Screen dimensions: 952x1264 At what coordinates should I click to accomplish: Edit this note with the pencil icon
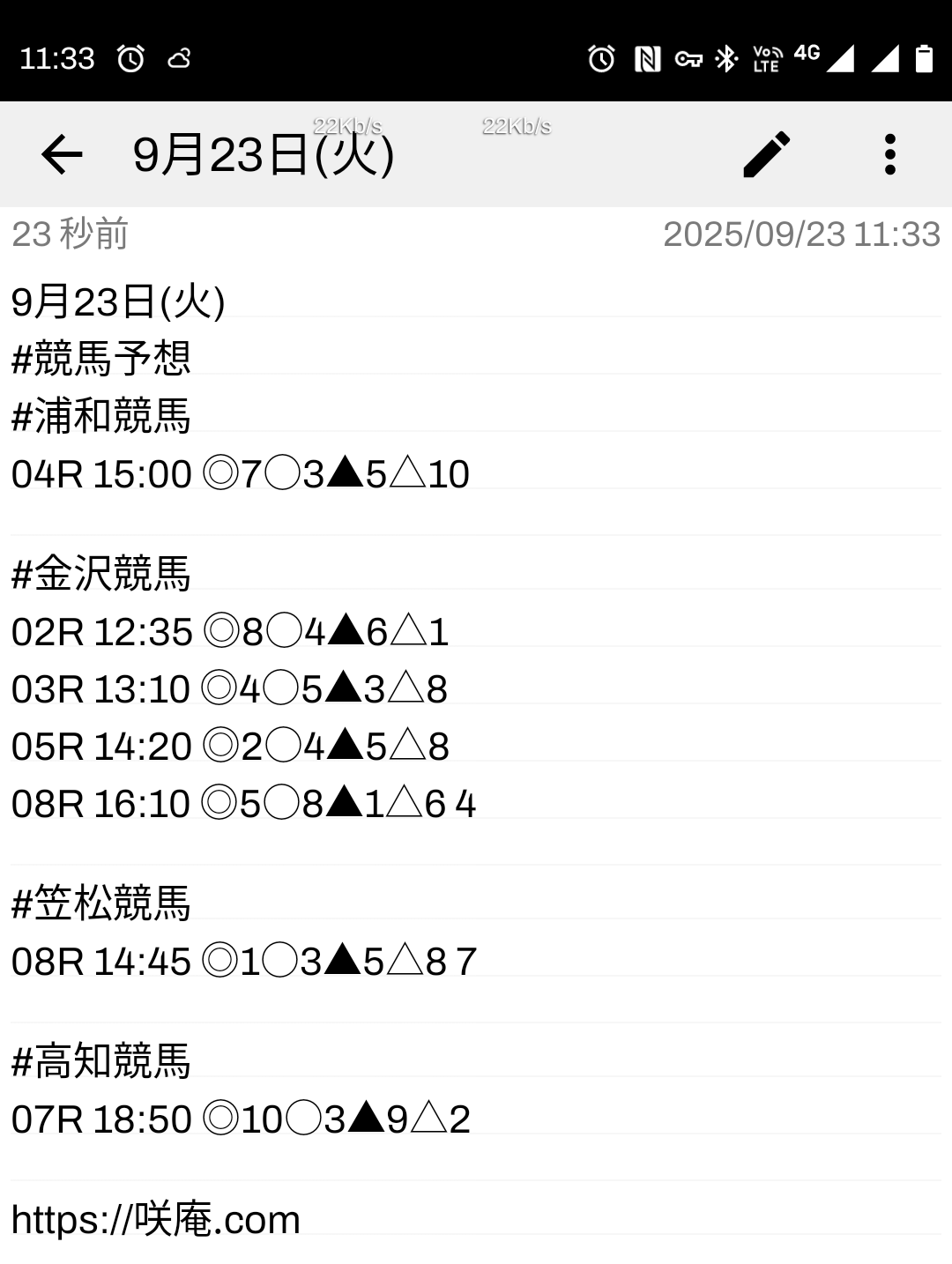point(766,155)
